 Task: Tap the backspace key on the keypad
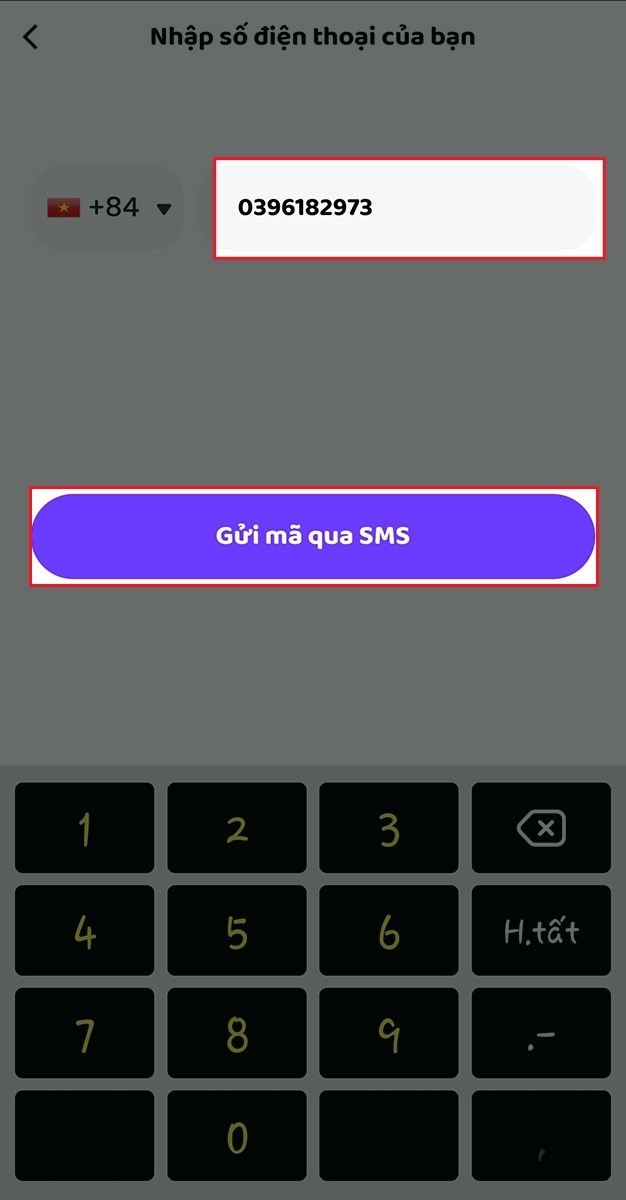[541, 829]
